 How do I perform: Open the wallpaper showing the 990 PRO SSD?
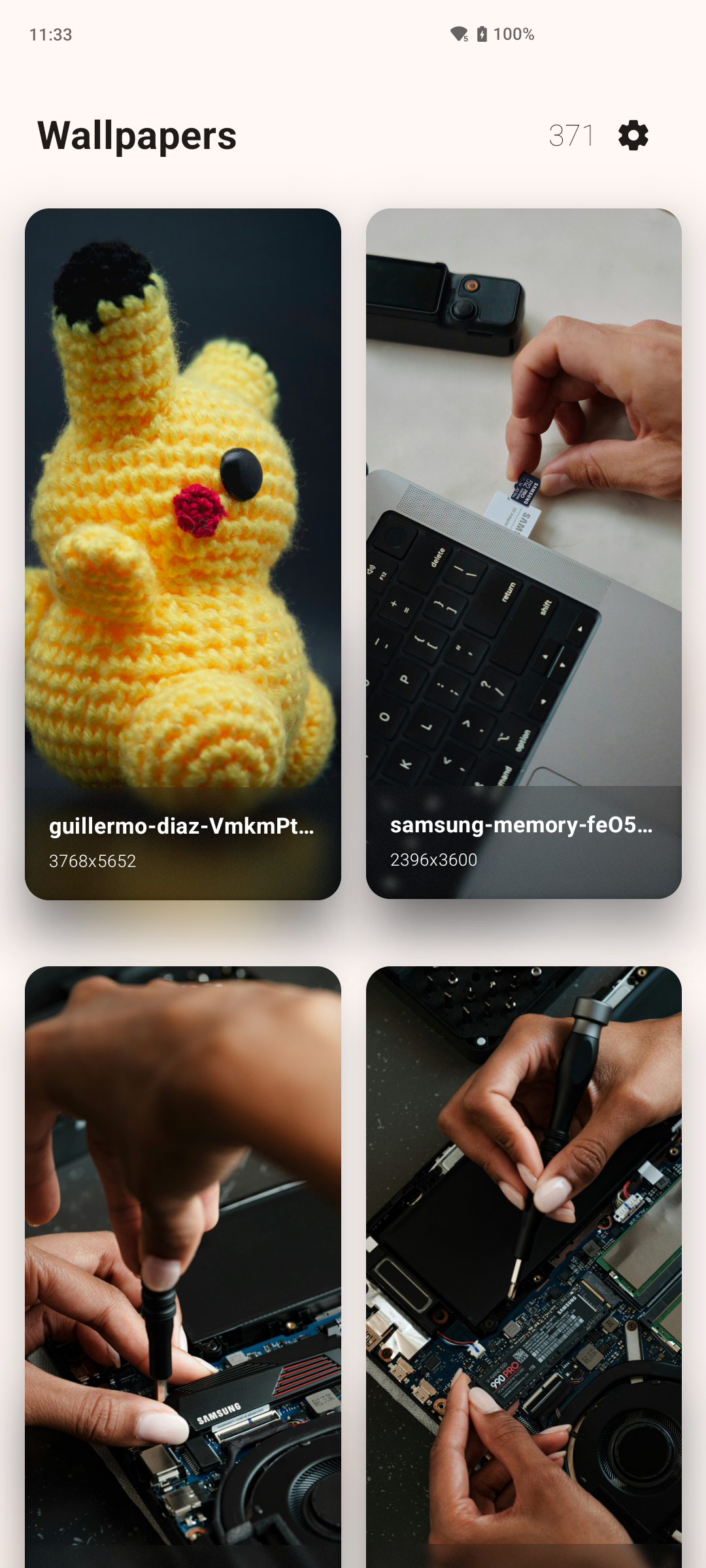[524, 1267]
